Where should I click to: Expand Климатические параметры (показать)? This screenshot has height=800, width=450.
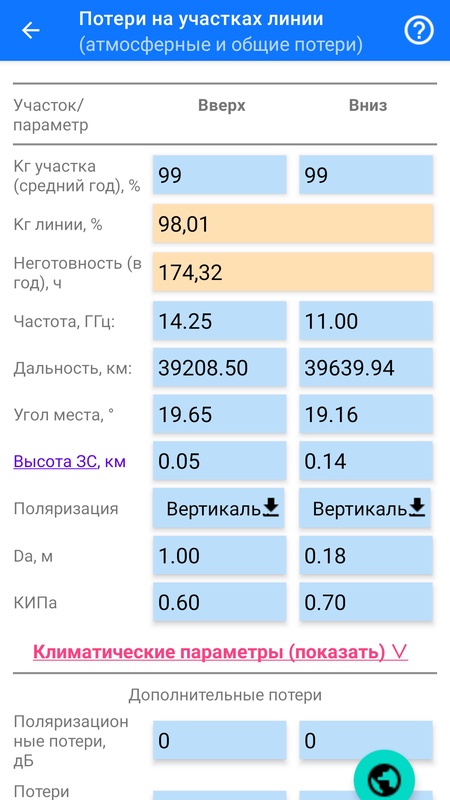220,652
